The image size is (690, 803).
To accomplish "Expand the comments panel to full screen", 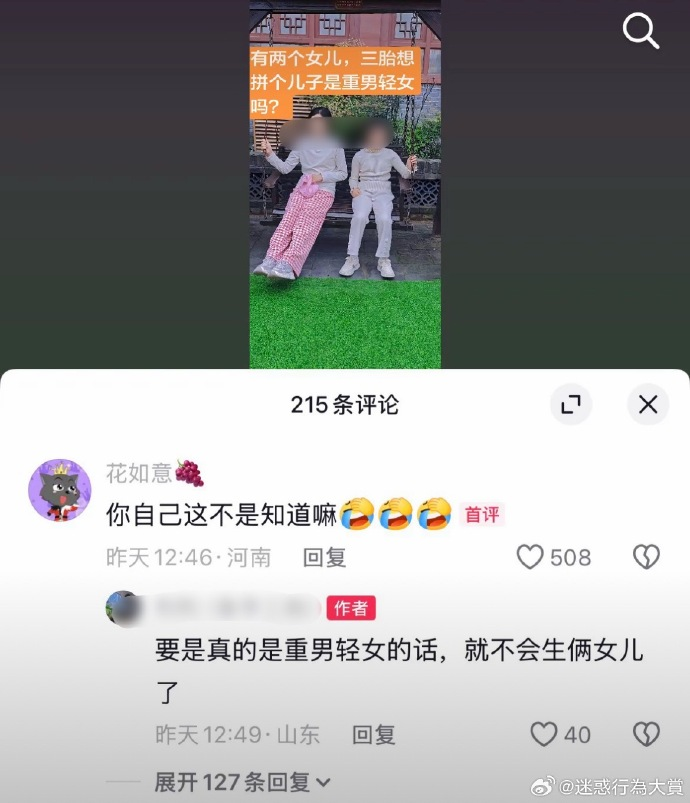I will 571,404.
